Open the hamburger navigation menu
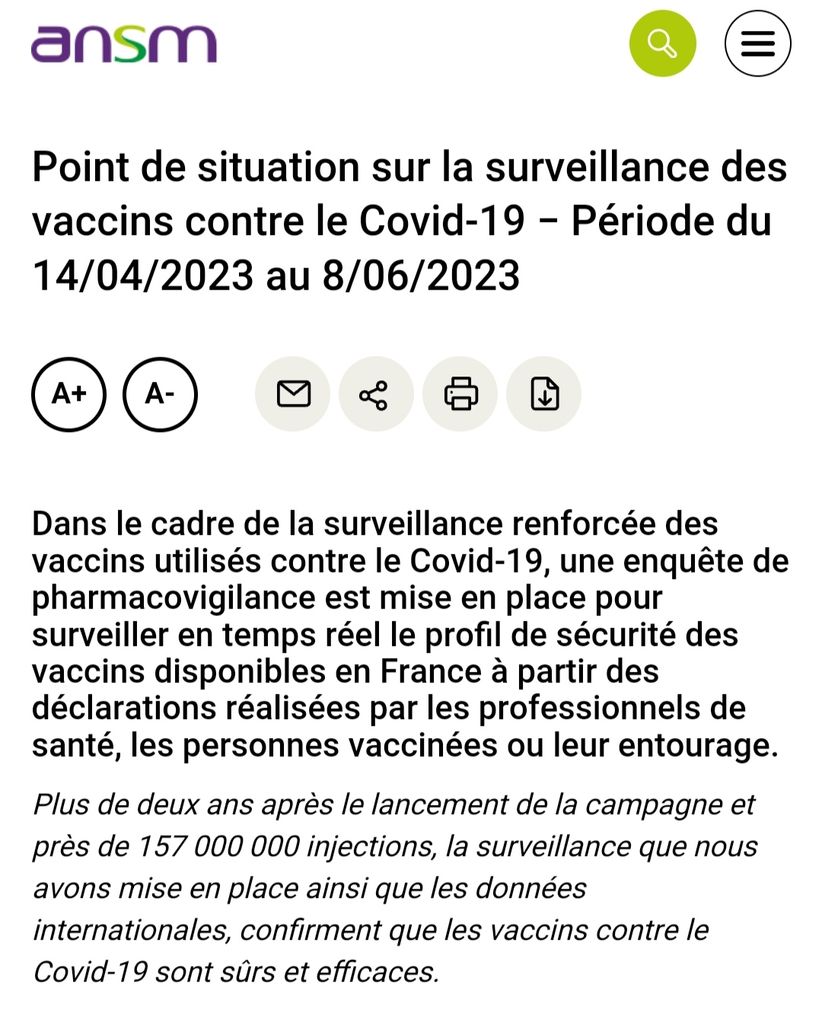822x1024 pixels. click(x=757, y=44)
